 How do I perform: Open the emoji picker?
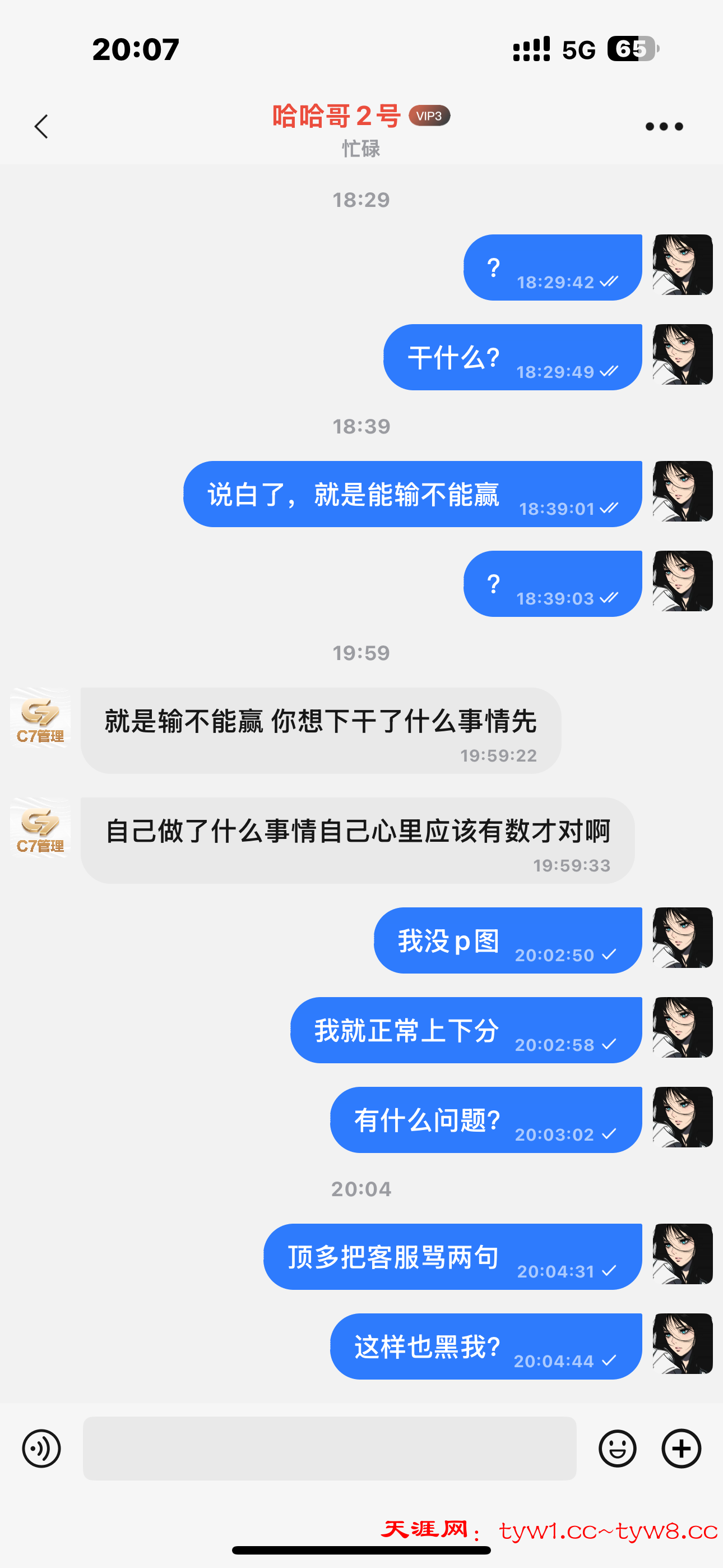point(617,1448)
